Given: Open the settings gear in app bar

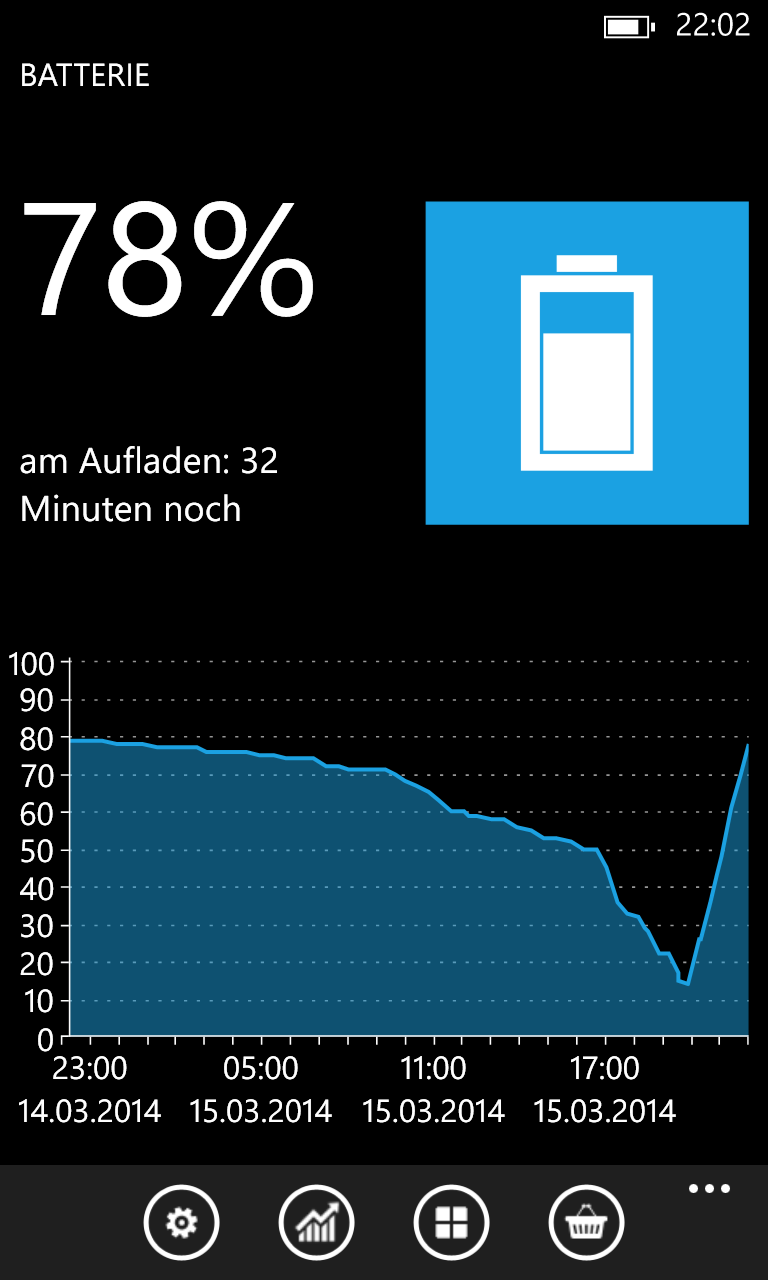Looking at the screenshot, I should pos(181,1222).
